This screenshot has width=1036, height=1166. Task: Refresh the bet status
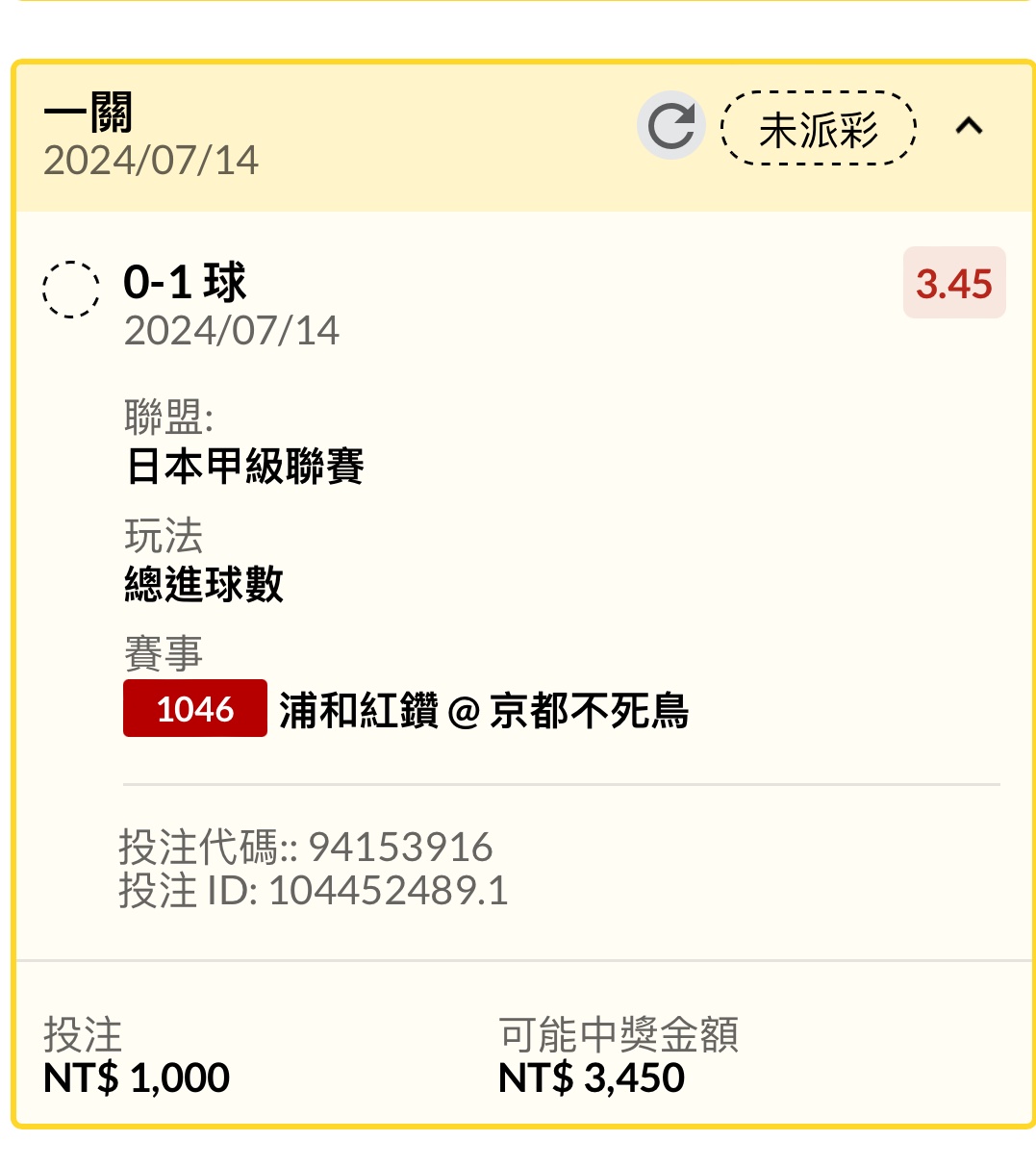click(670, 126)
